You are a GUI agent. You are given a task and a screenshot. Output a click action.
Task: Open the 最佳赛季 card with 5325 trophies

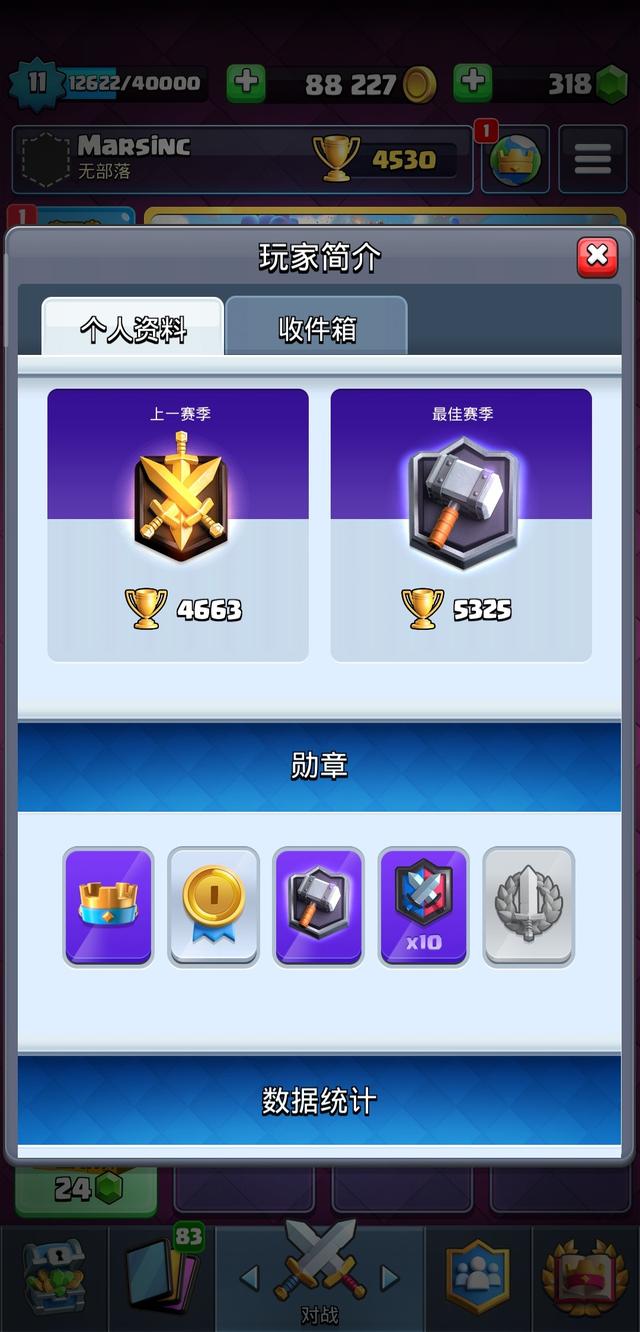pos(461,525)
